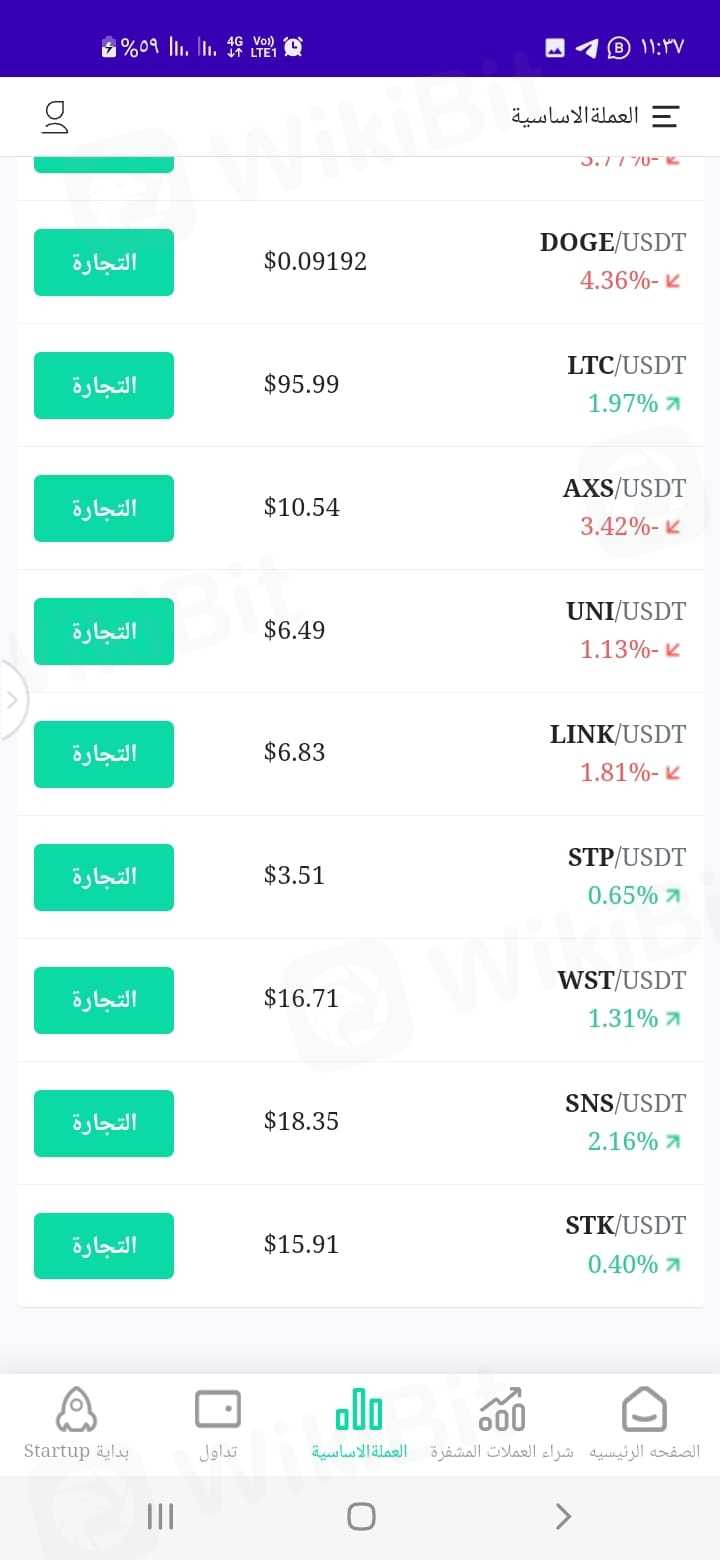Start trading the AXS/USDT pair
Screen dimensions: 720x1560
[x=104, y=508]
